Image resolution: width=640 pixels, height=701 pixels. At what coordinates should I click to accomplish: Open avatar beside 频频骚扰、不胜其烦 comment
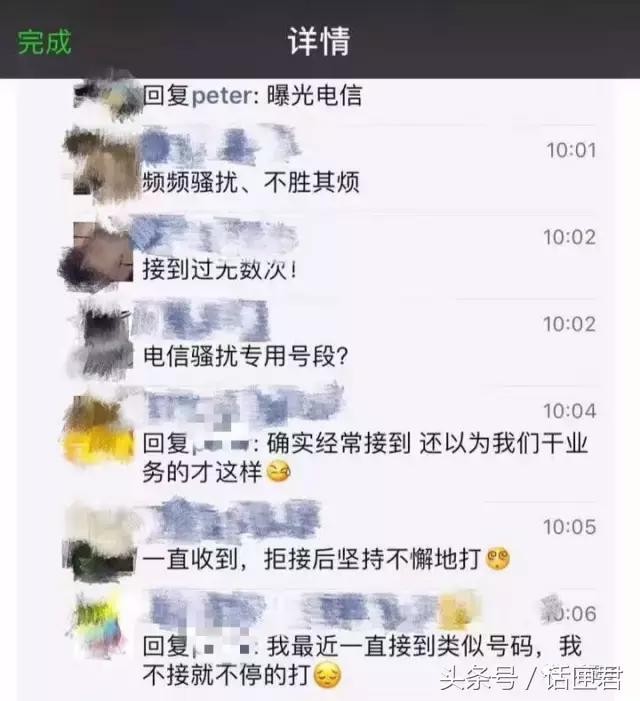tap(101, 165)
